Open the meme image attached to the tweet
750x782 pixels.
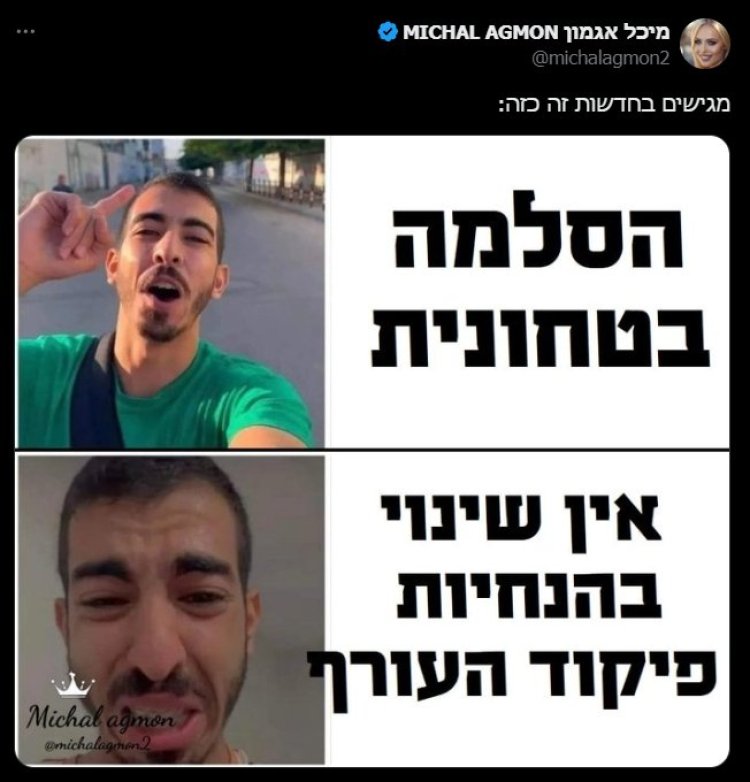pyautogui.click(x=374, y=450)
